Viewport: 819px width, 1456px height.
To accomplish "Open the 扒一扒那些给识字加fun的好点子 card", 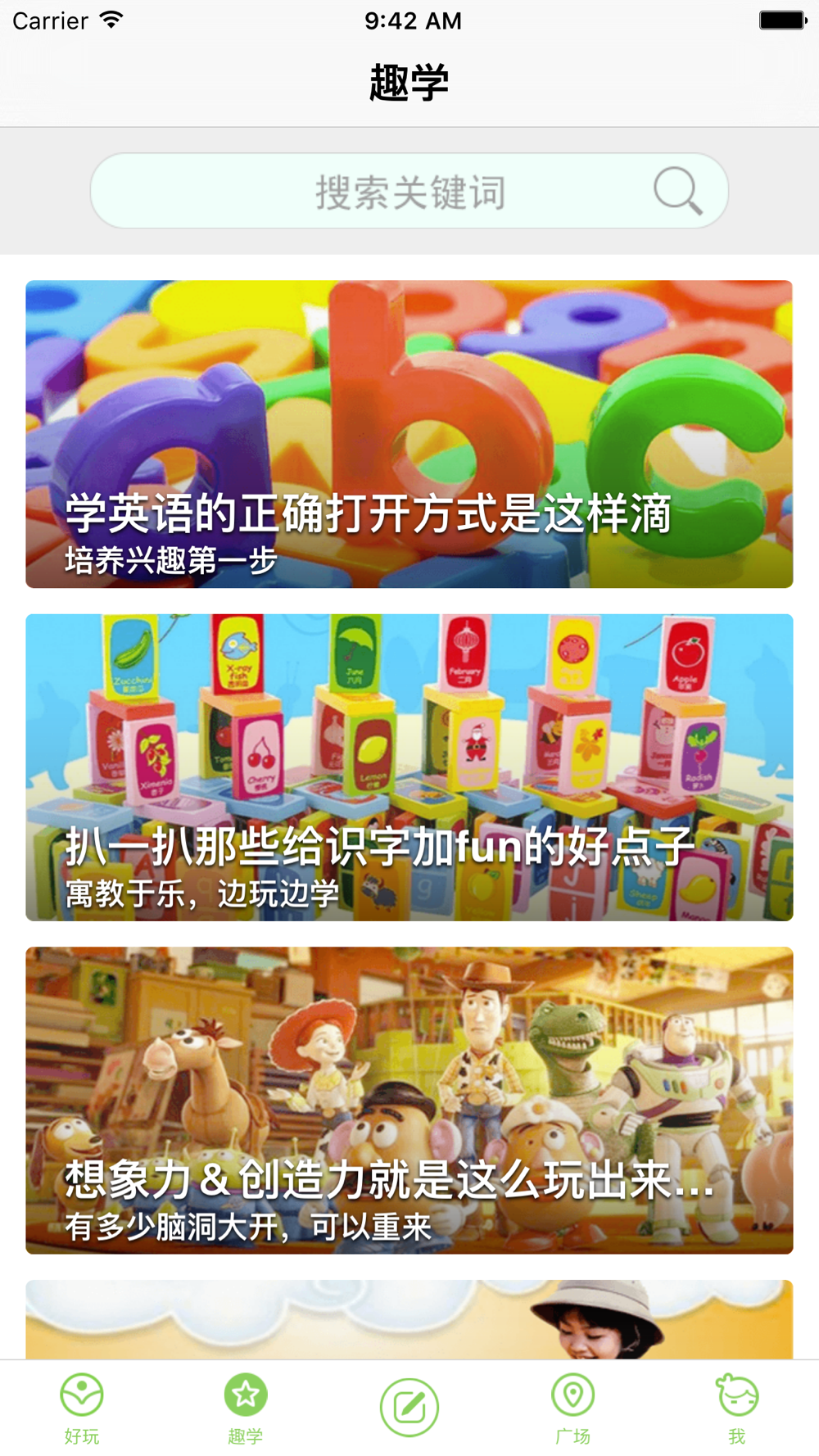I will [x=409, y=767].
